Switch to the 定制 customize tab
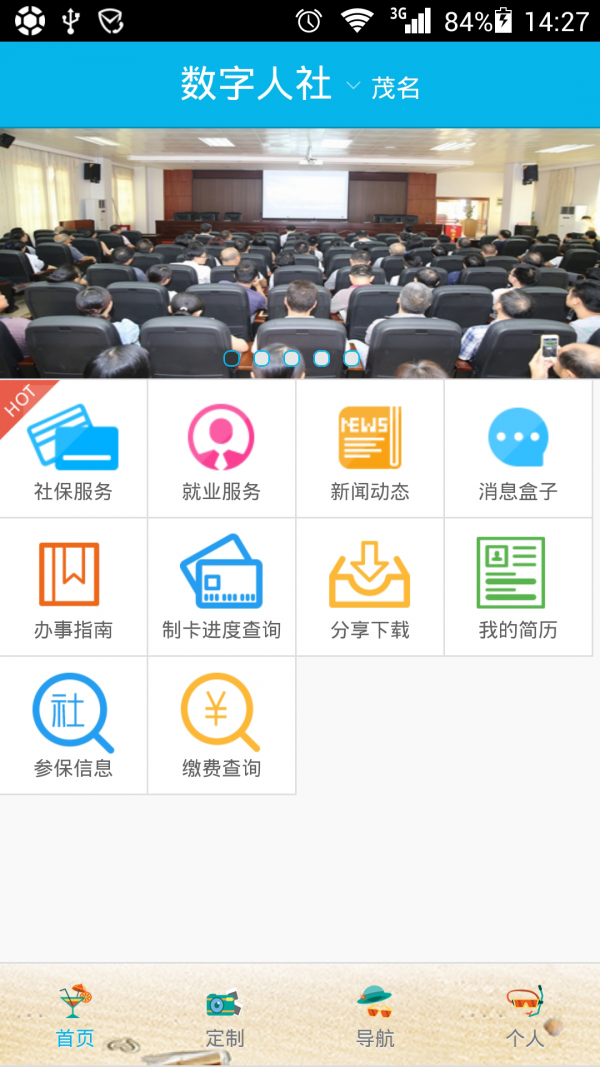 tap(225, 1015)
